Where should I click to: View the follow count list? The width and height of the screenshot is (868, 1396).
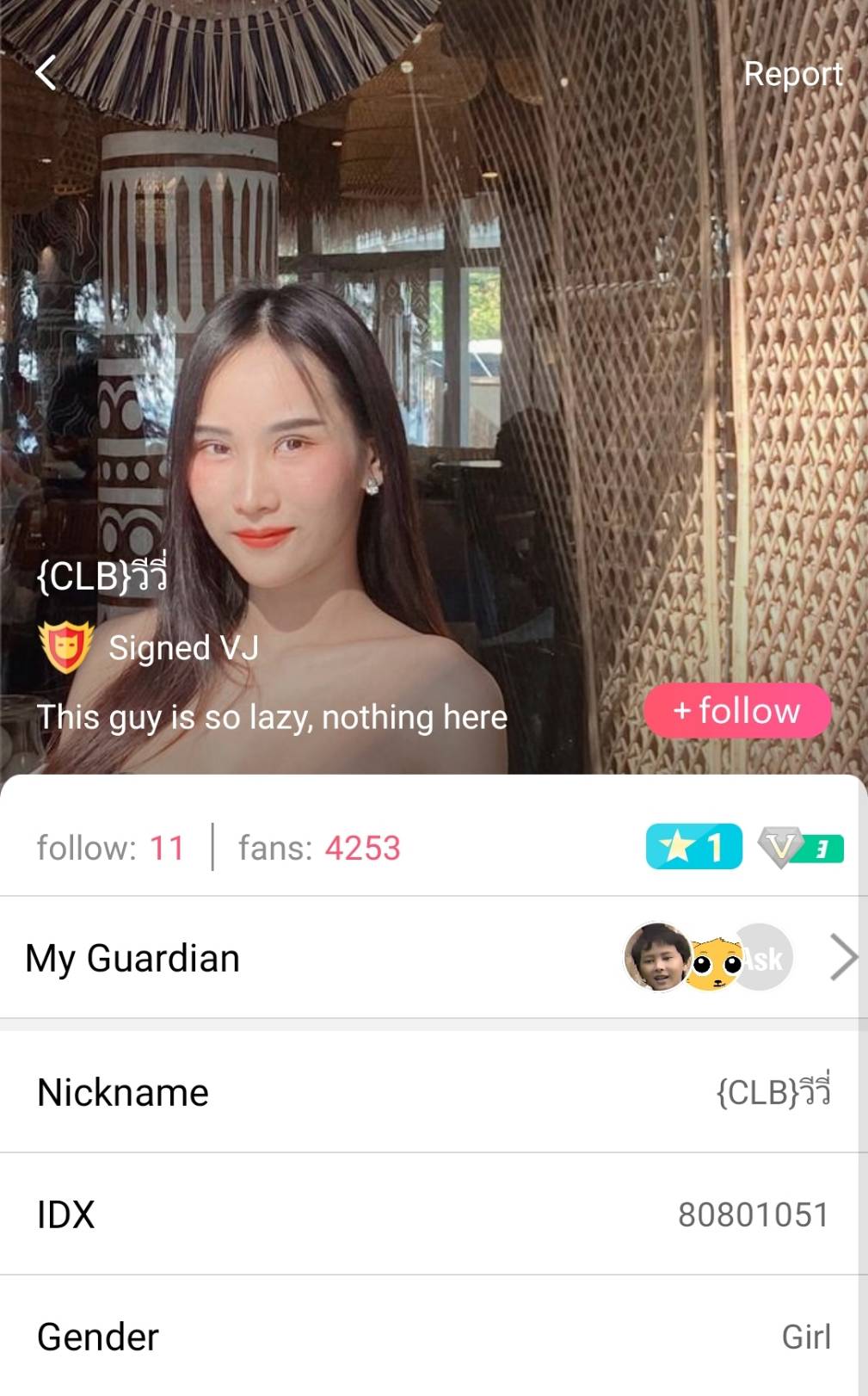(x=111, y=848)
